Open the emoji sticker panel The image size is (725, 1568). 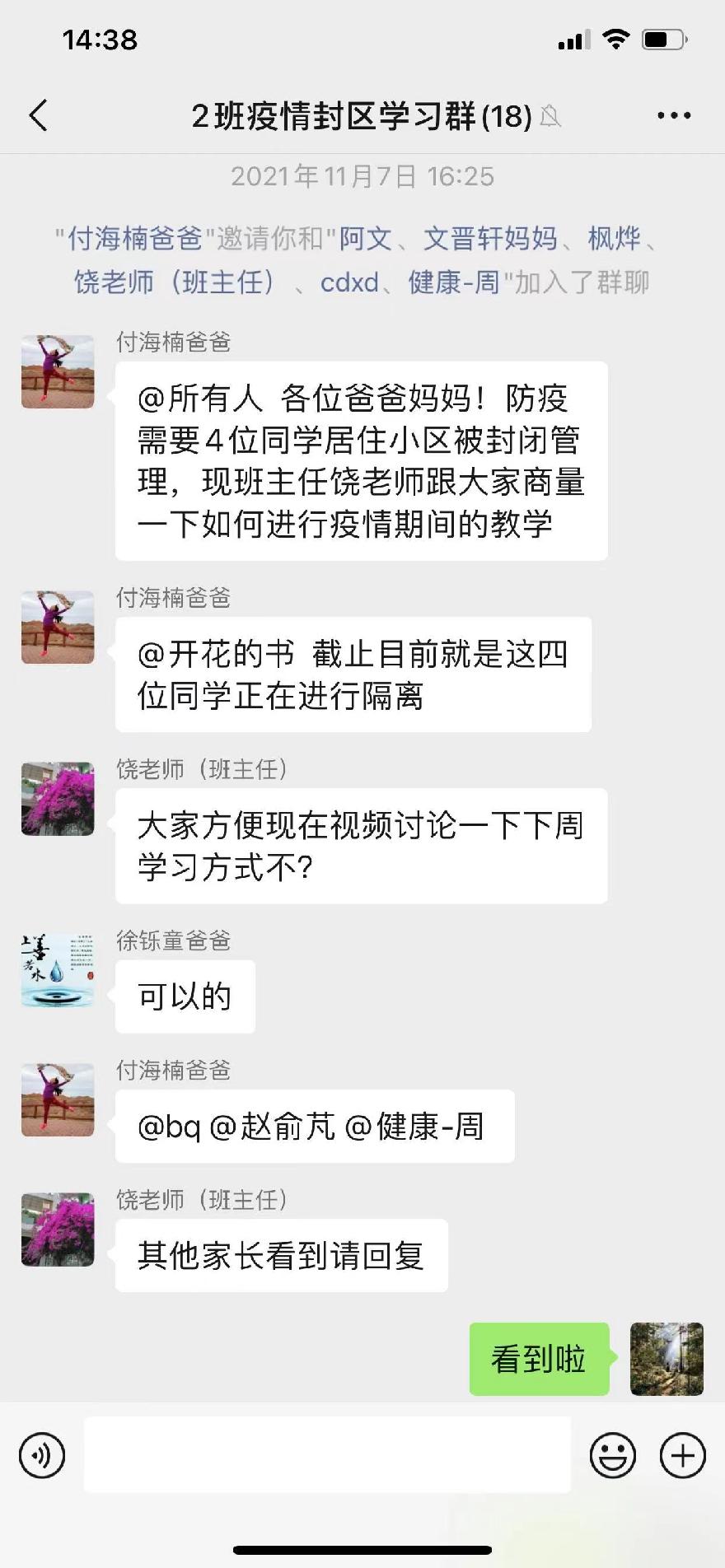tap(612, 1455)
